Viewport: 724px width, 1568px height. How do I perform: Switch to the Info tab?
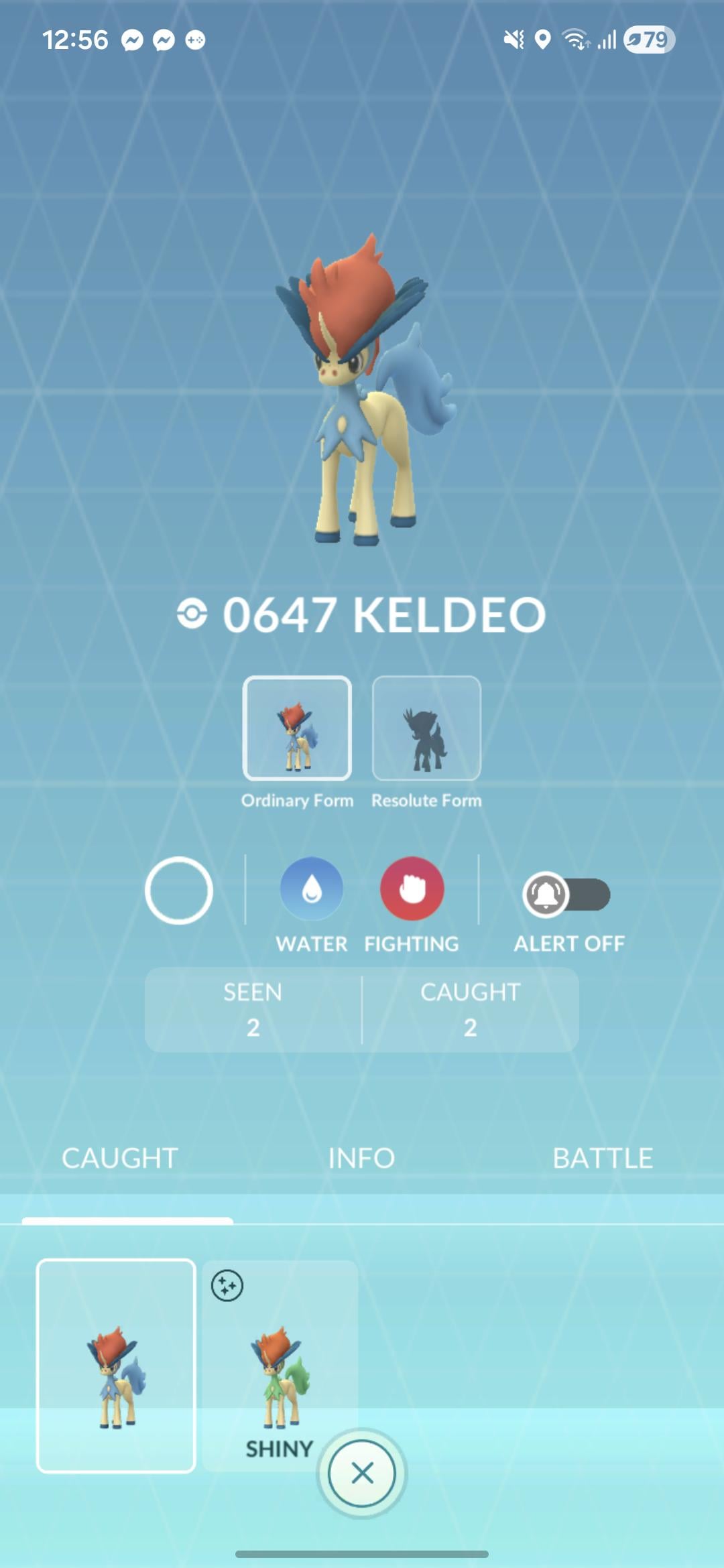pos(361,1158)
